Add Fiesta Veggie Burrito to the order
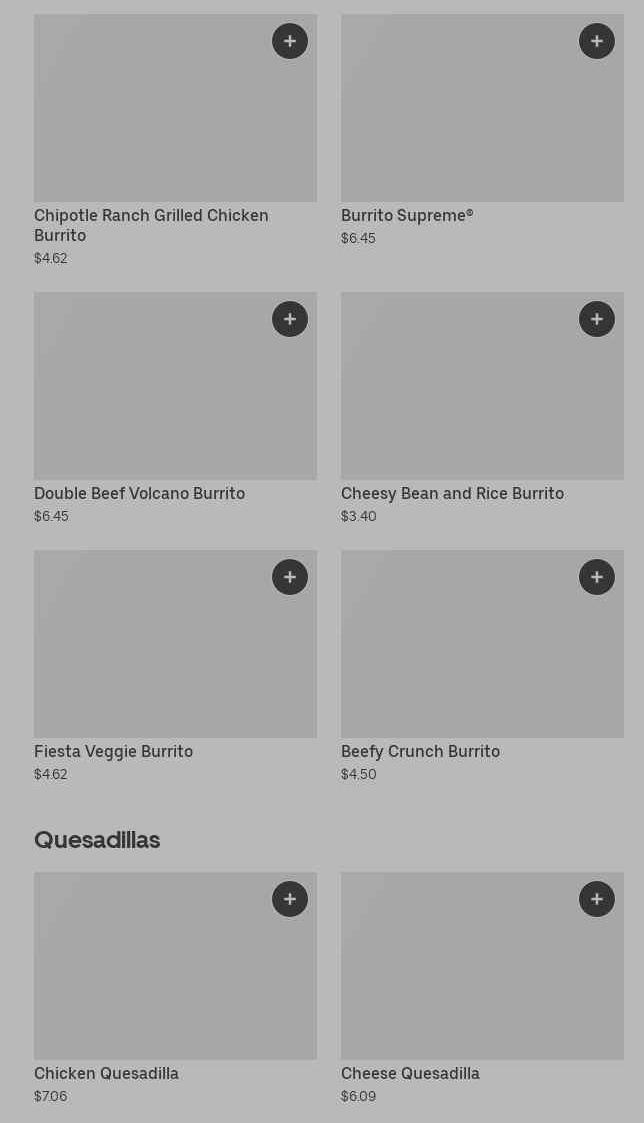Viewport: 644px width, 1123px height. click(290, 577)
